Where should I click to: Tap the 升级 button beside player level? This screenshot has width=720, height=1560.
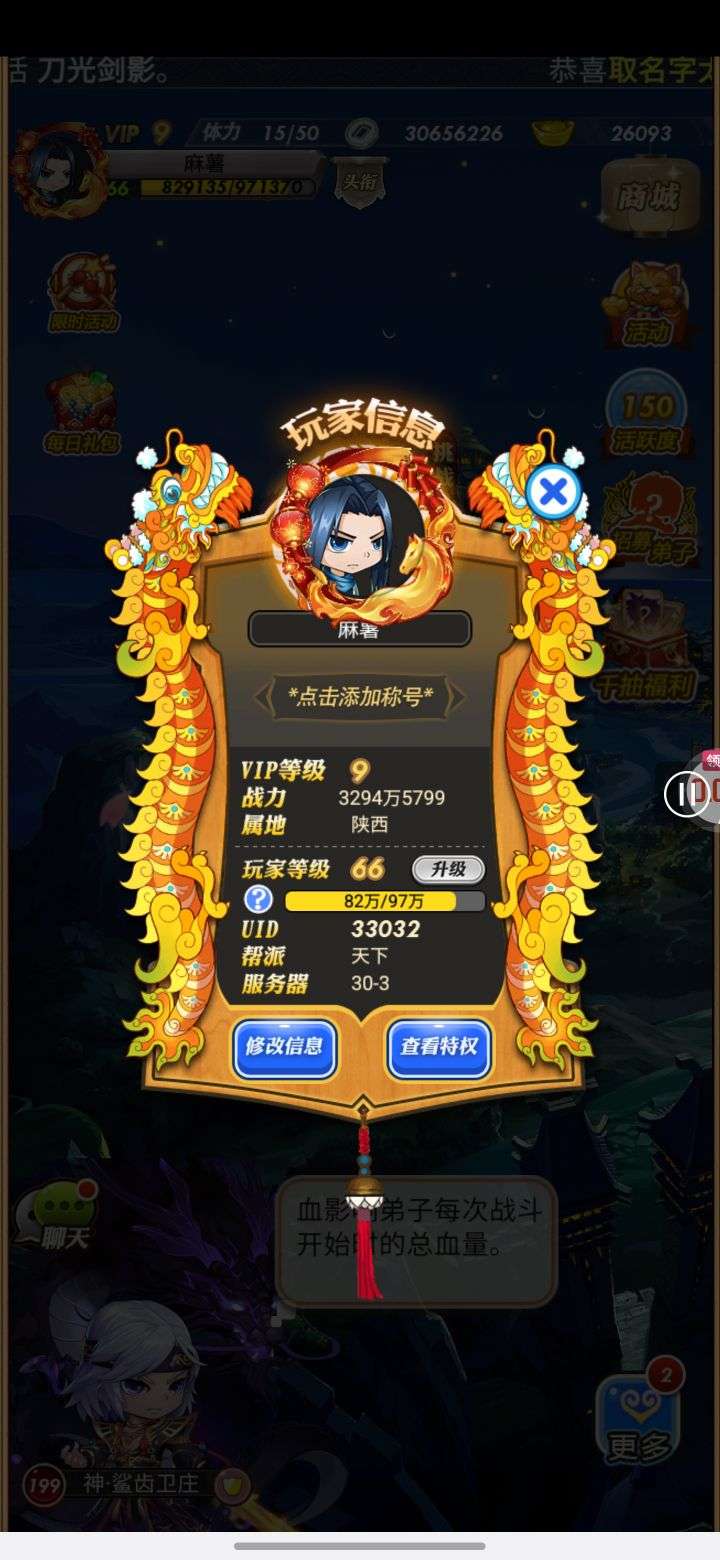(448, 869)
